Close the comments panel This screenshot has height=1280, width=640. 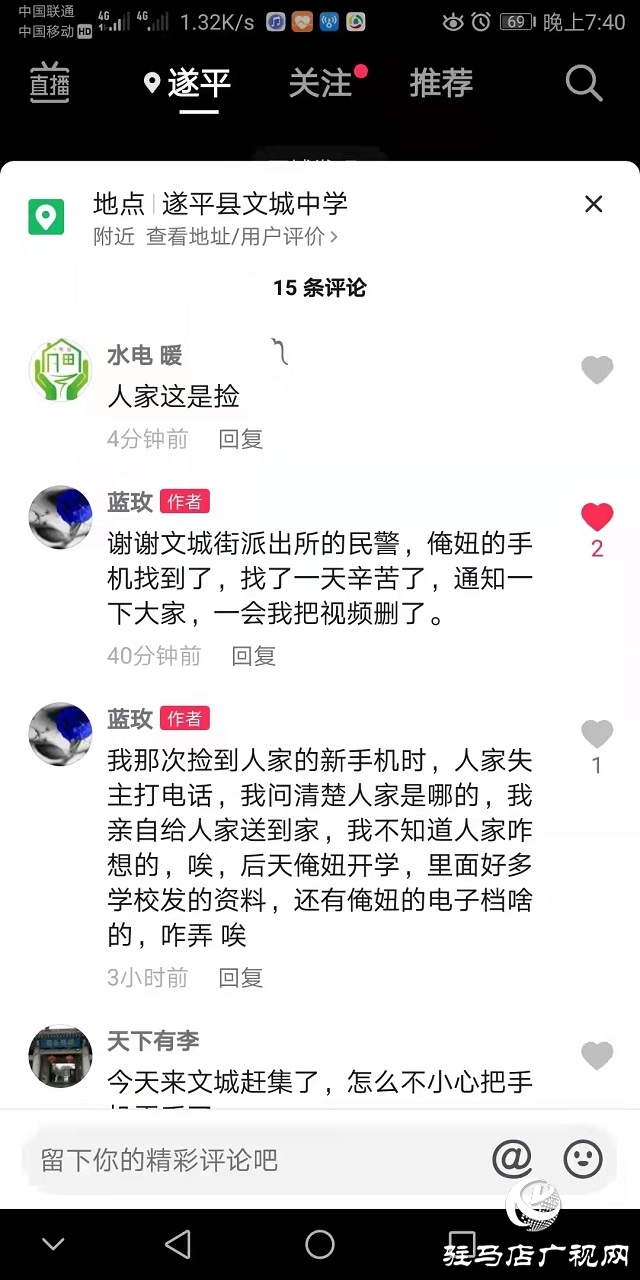pos(593,204)
